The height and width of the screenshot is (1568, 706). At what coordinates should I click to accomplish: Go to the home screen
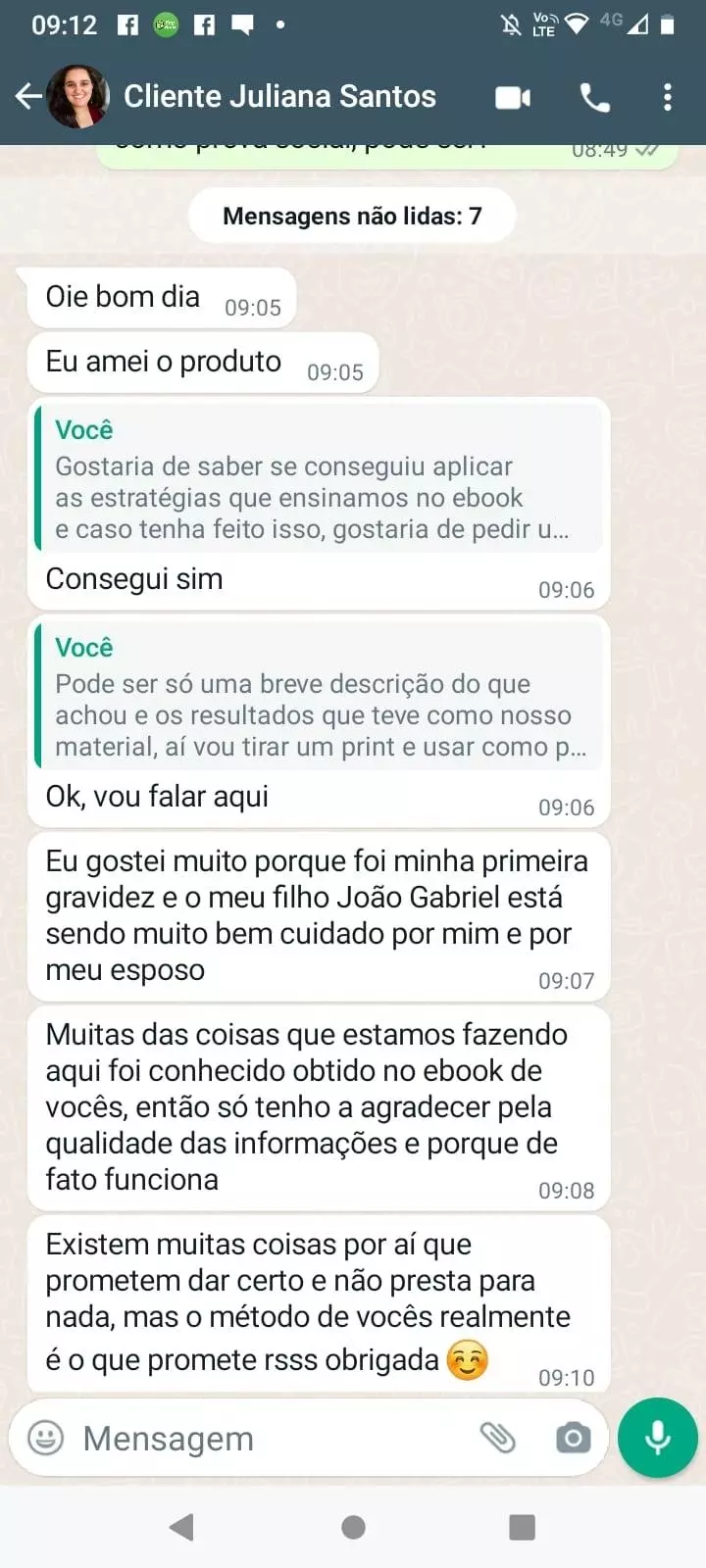[x=353, y=1527]
